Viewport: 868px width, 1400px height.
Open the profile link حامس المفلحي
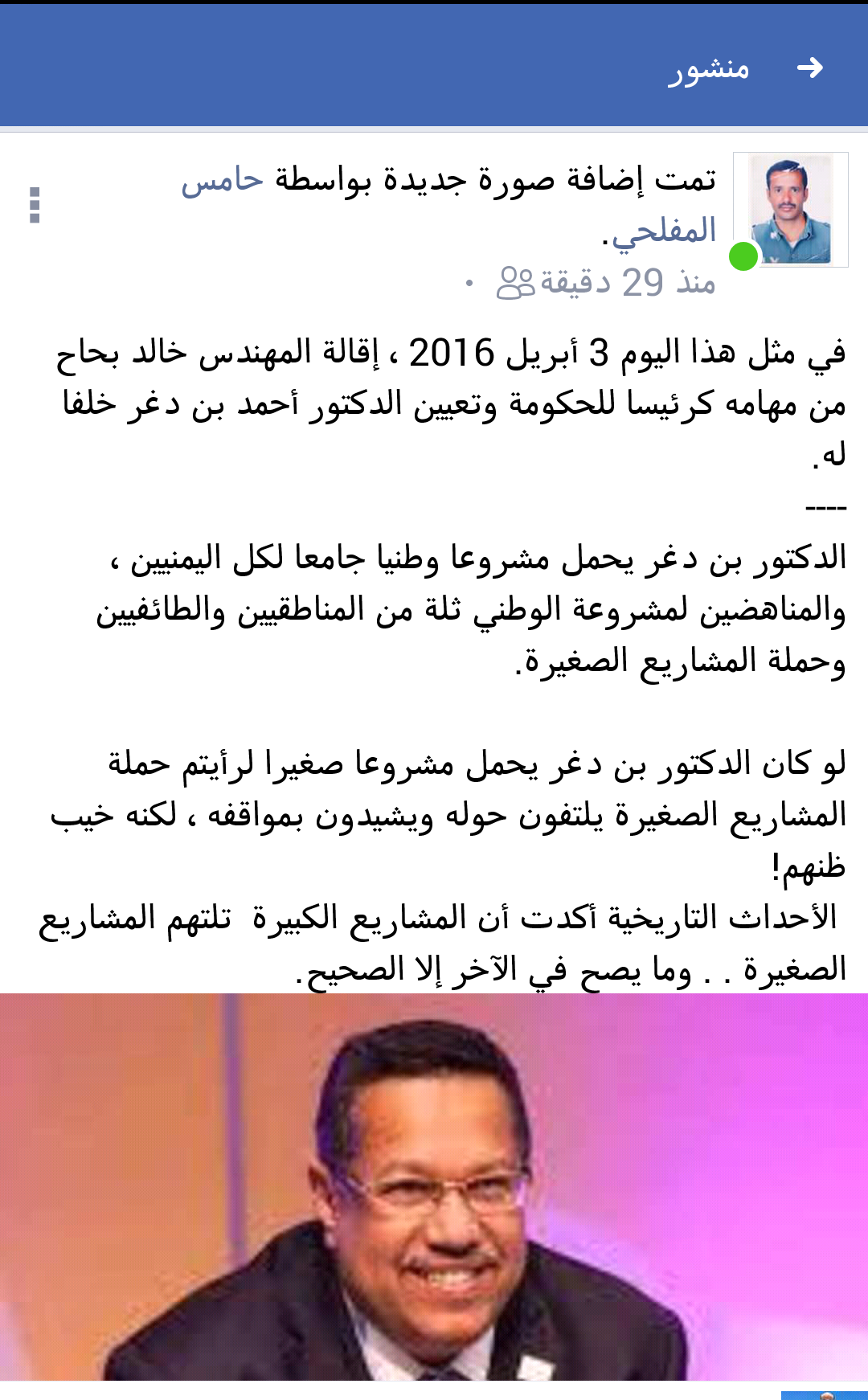pos(223,180)
